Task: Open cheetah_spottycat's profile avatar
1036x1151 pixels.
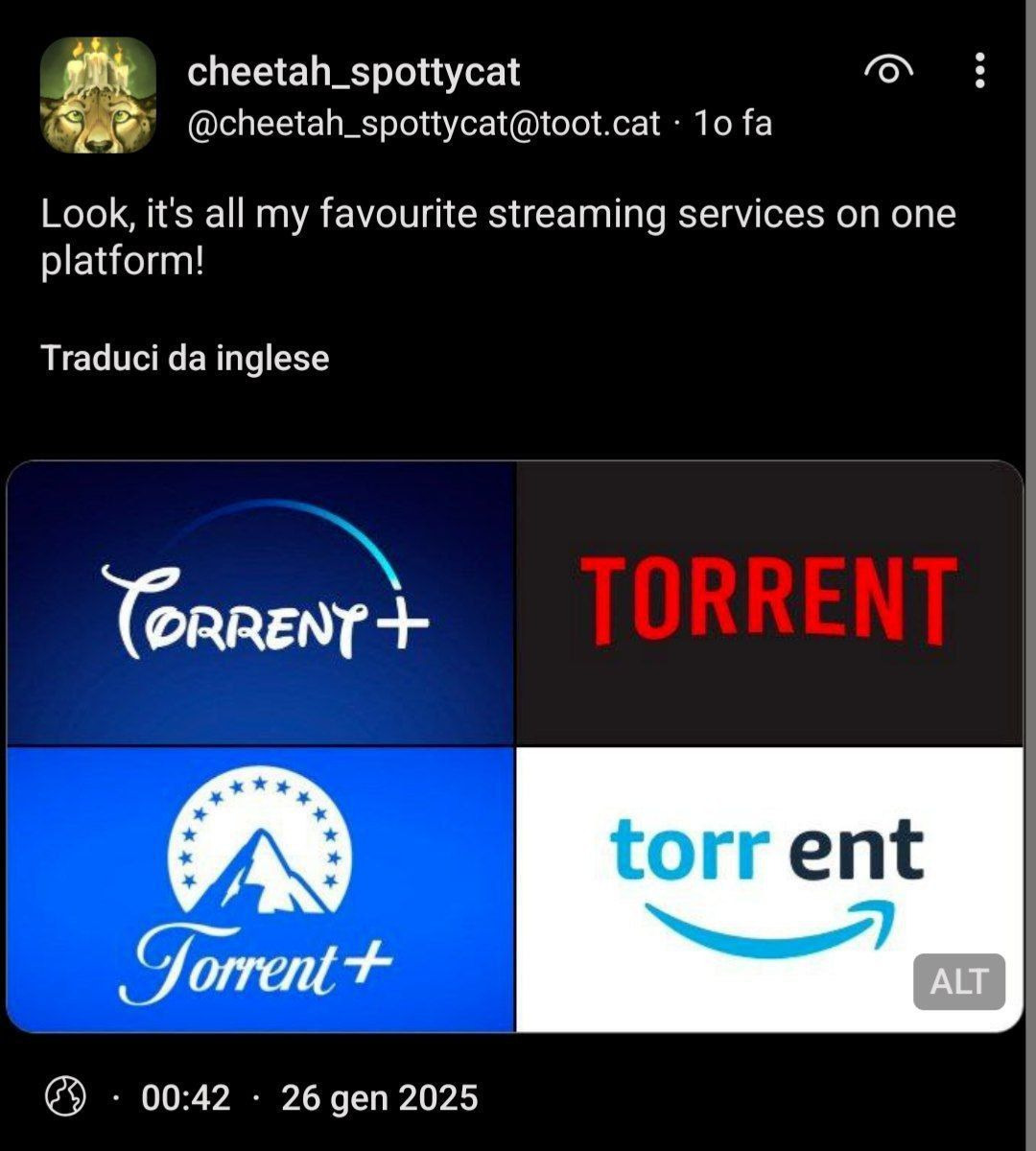Action: click(x=98, y=96)
